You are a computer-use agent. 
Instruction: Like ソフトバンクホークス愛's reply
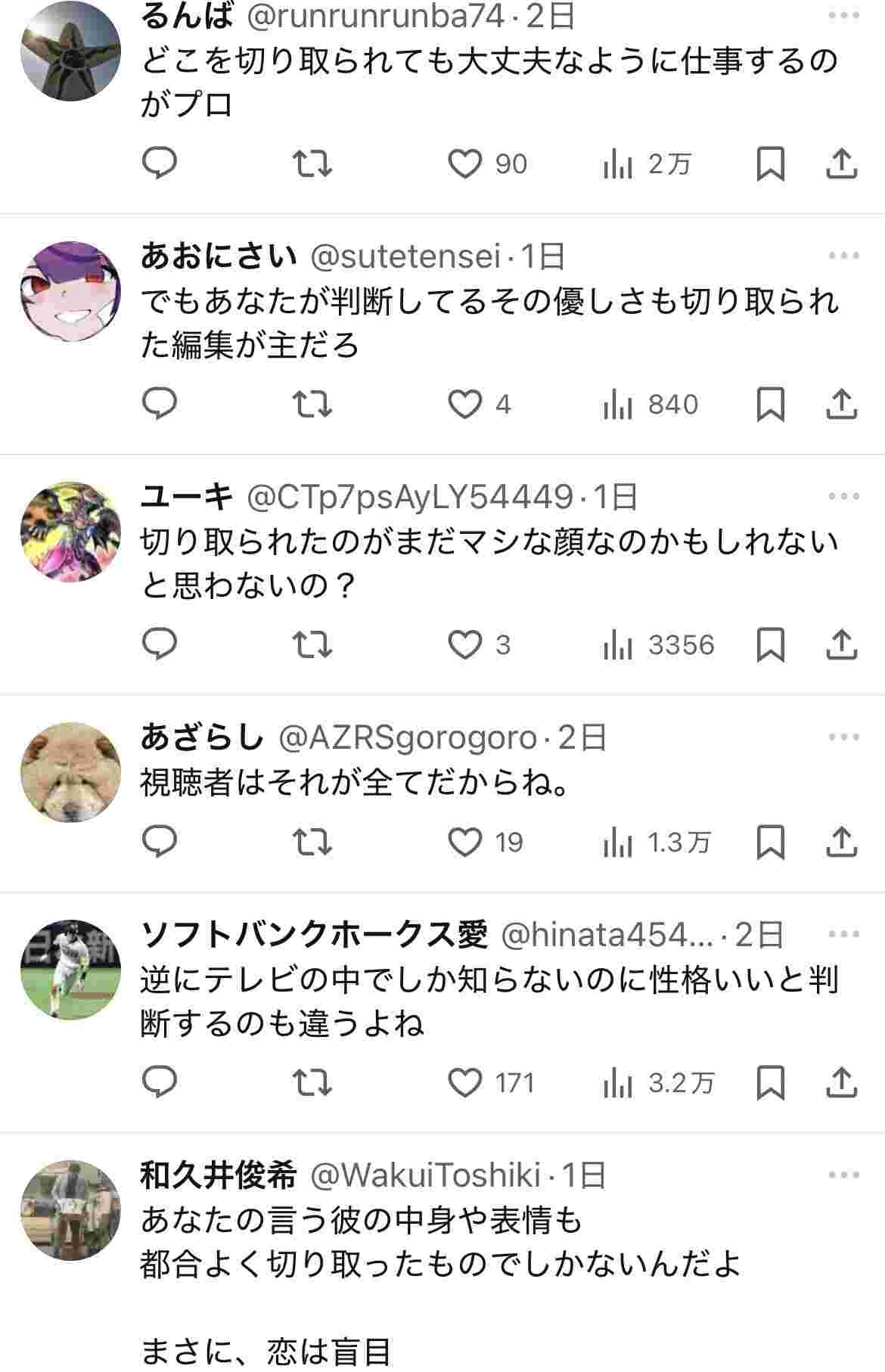pos(464,1083)
